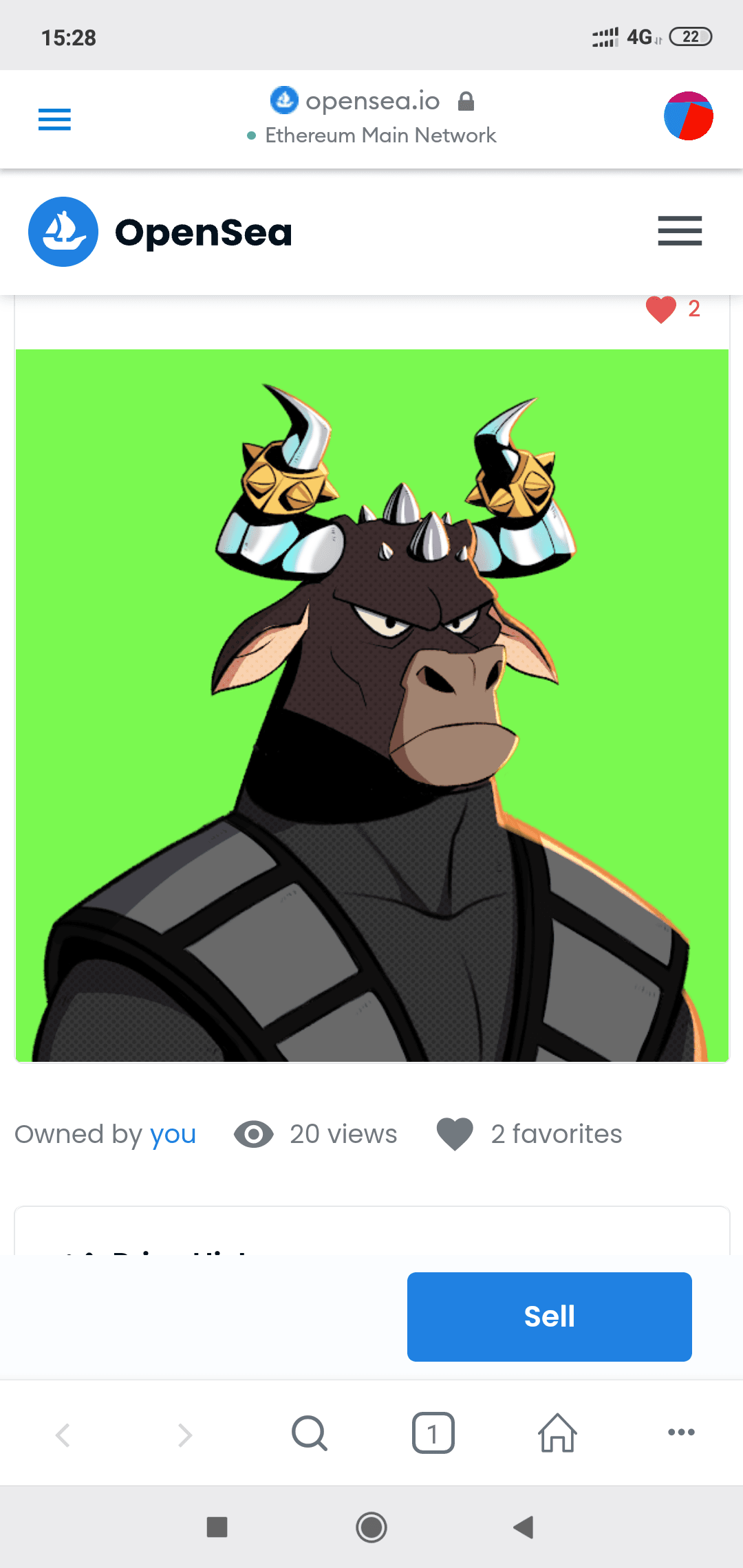Go to the browser home page

(x=557, y=1433)
